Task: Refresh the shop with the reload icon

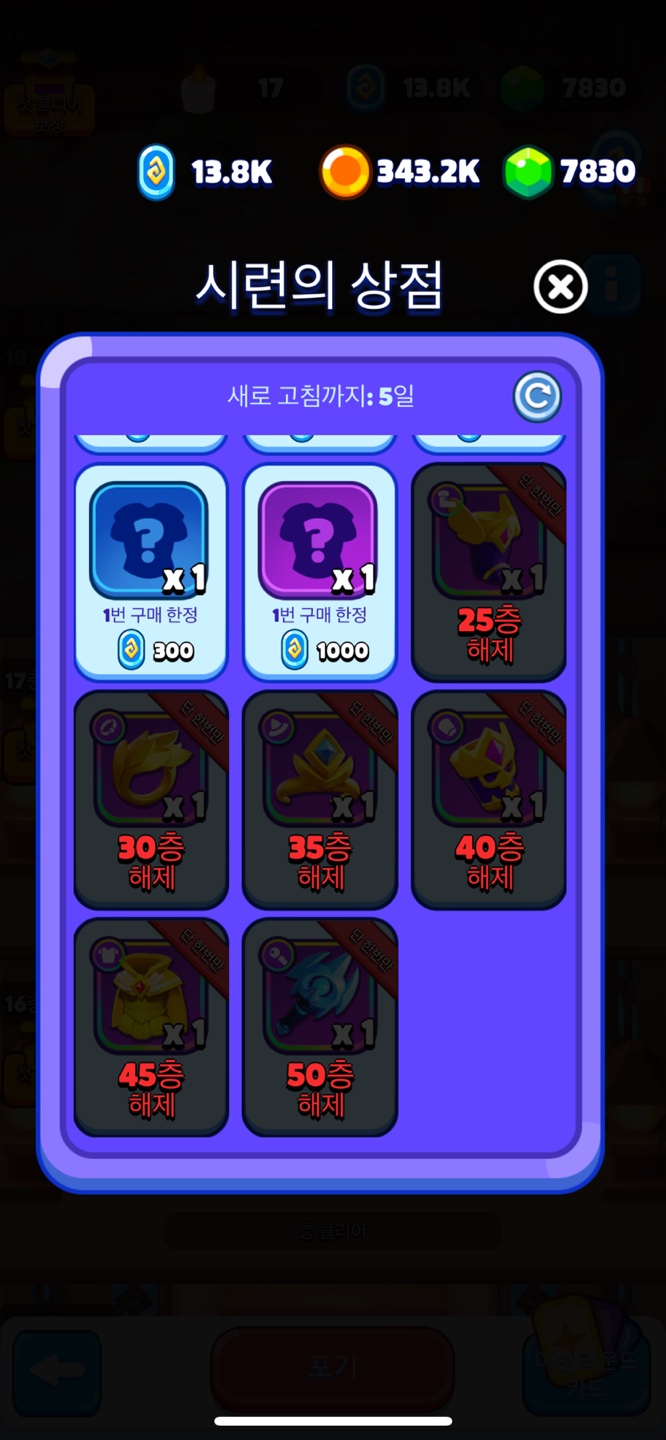Action: click(537, 397)
